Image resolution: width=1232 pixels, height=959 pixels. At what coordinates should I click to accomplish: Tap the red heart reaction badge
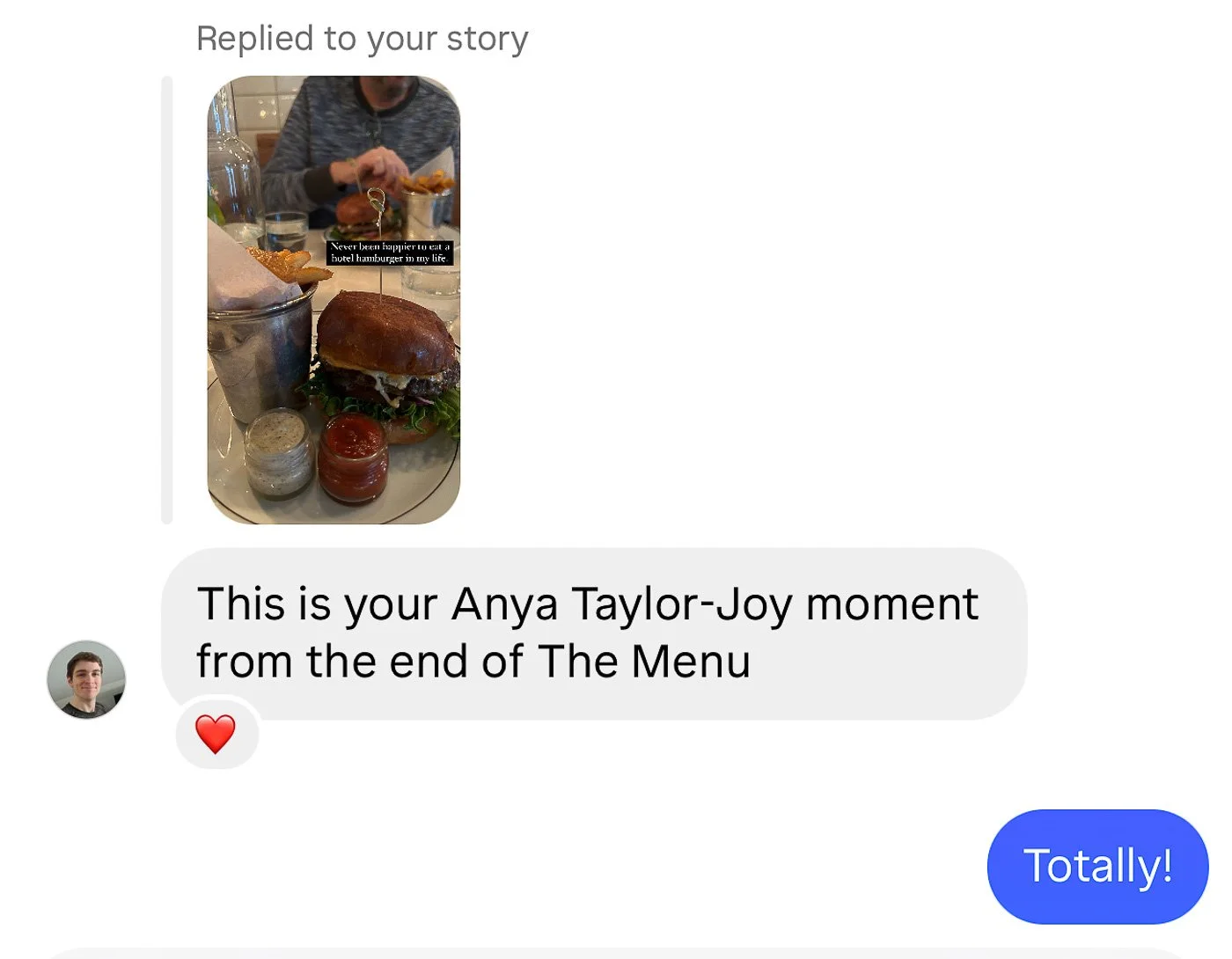coord(216,734)
